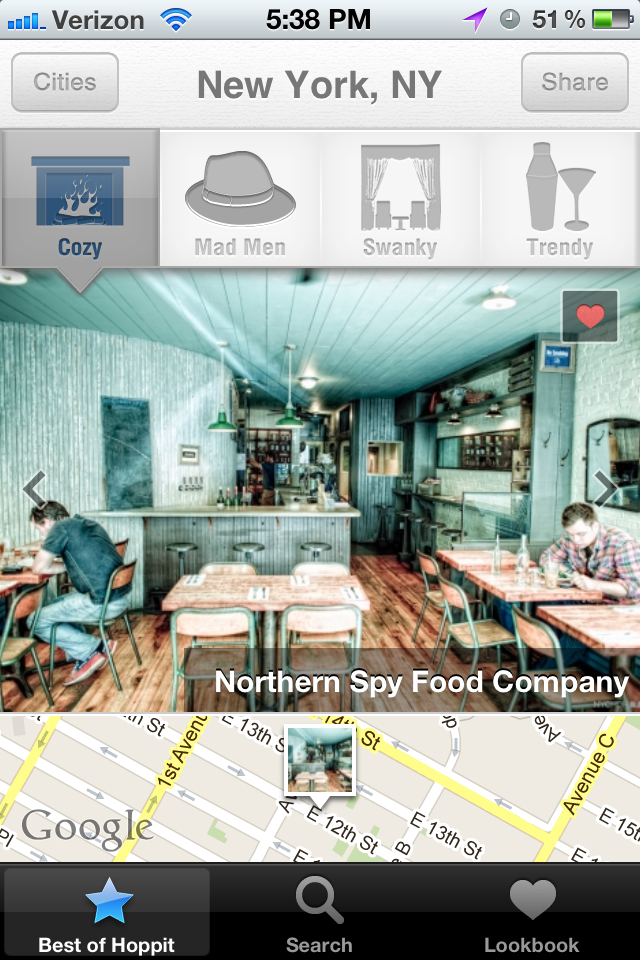640x960 pixels.
Task: Go to the Lookbook tab
Action: coord(531,912)
